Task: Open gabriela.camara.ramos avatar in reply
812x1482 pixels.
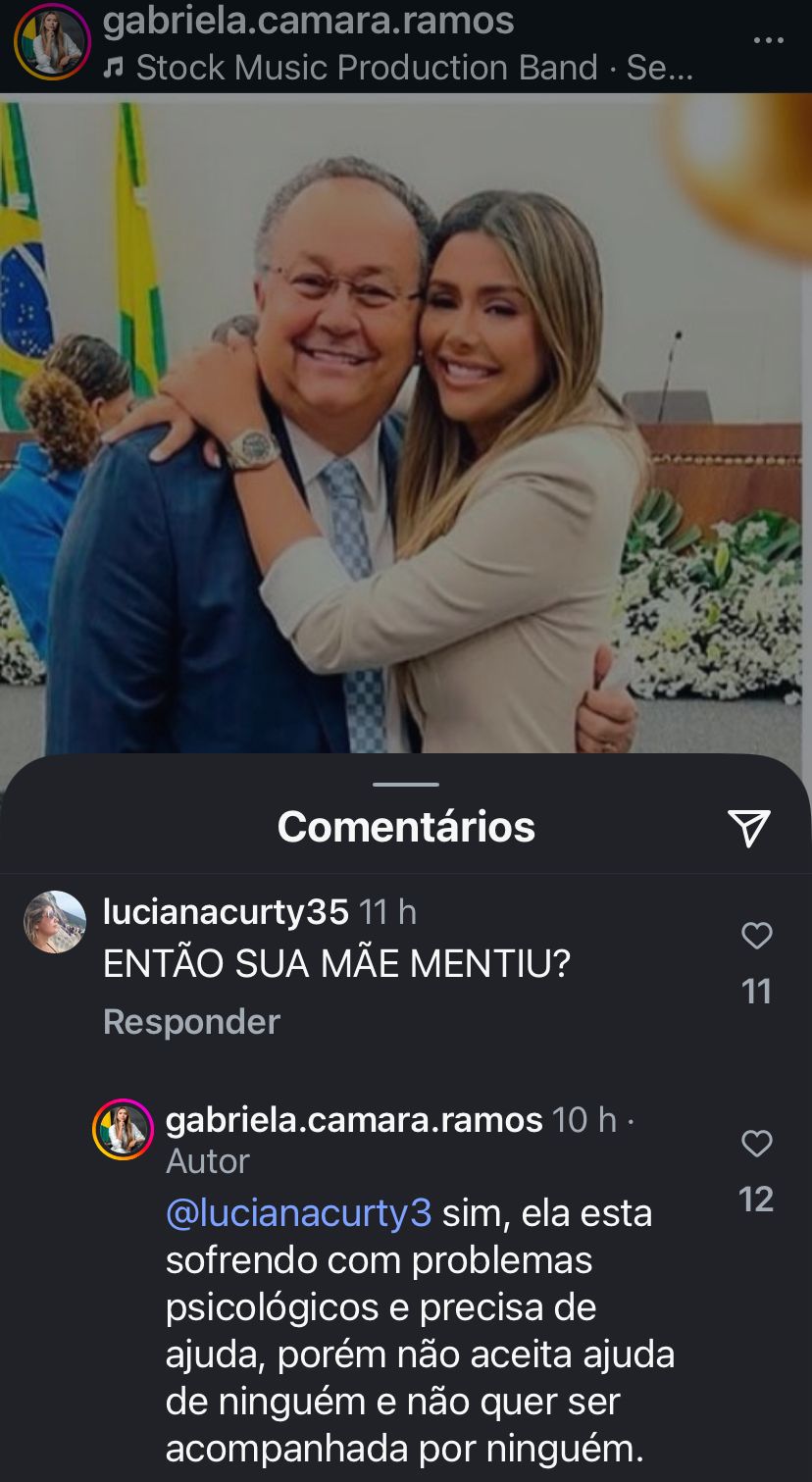Action: 124,1130
